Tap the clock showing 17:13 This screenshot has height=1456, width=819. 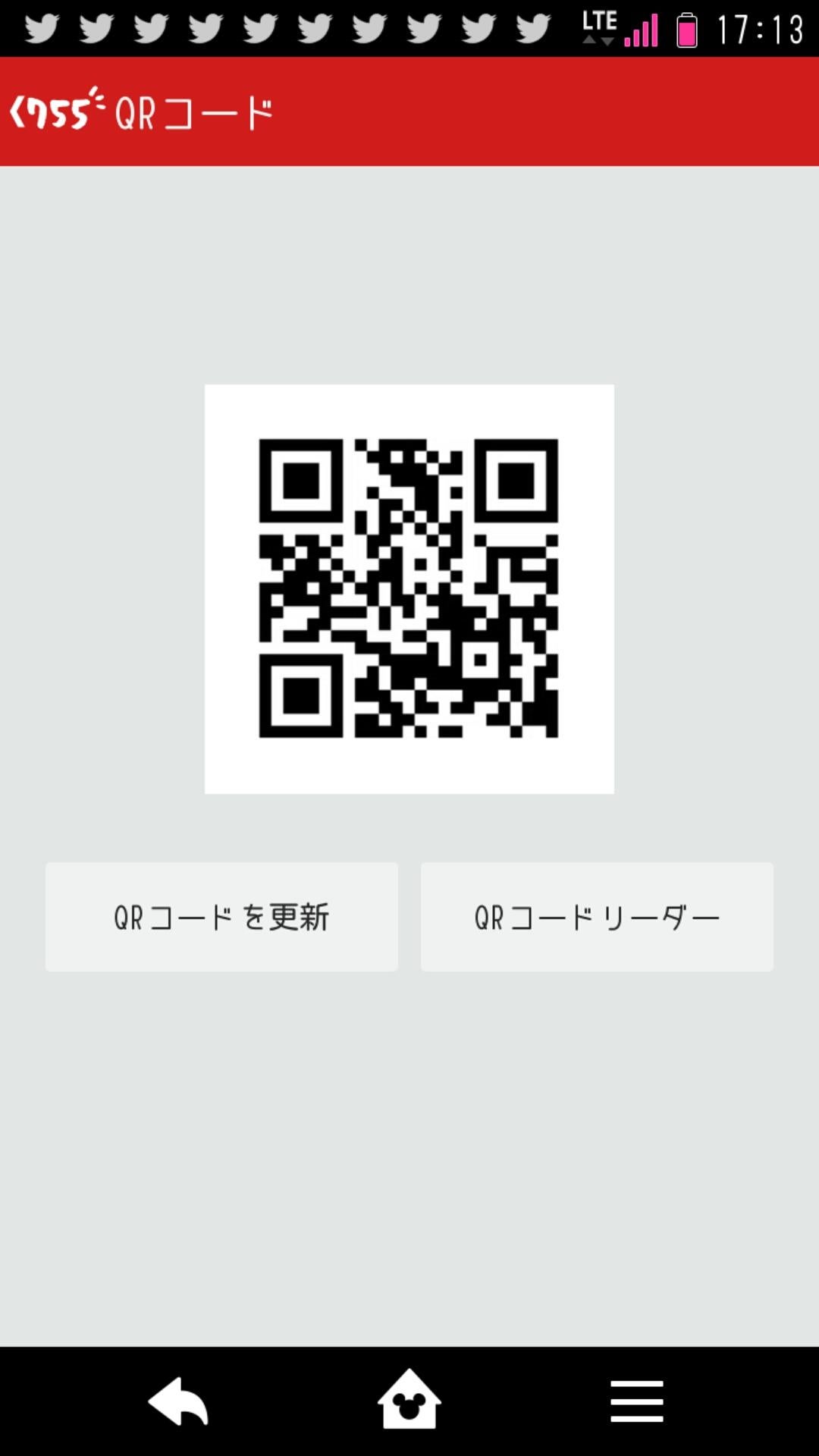coord(762,30)
